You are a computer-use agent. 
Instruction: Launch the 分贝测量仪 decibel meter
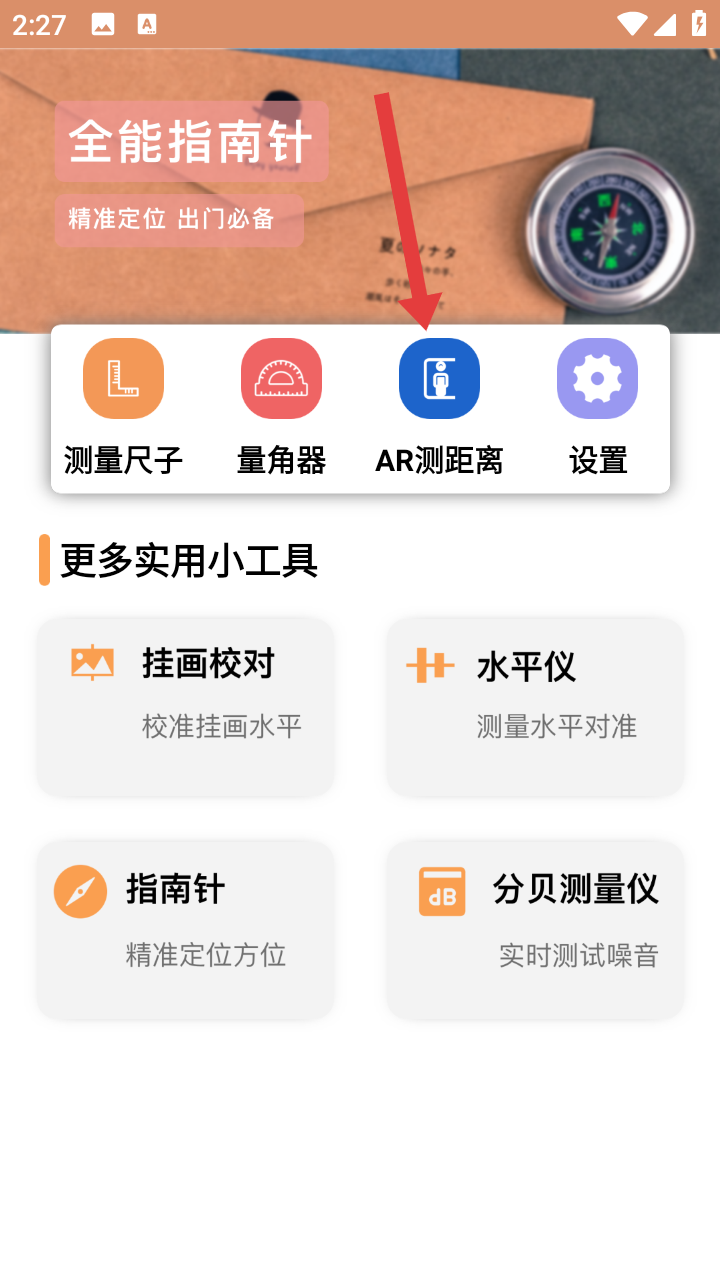click(536, 928)
